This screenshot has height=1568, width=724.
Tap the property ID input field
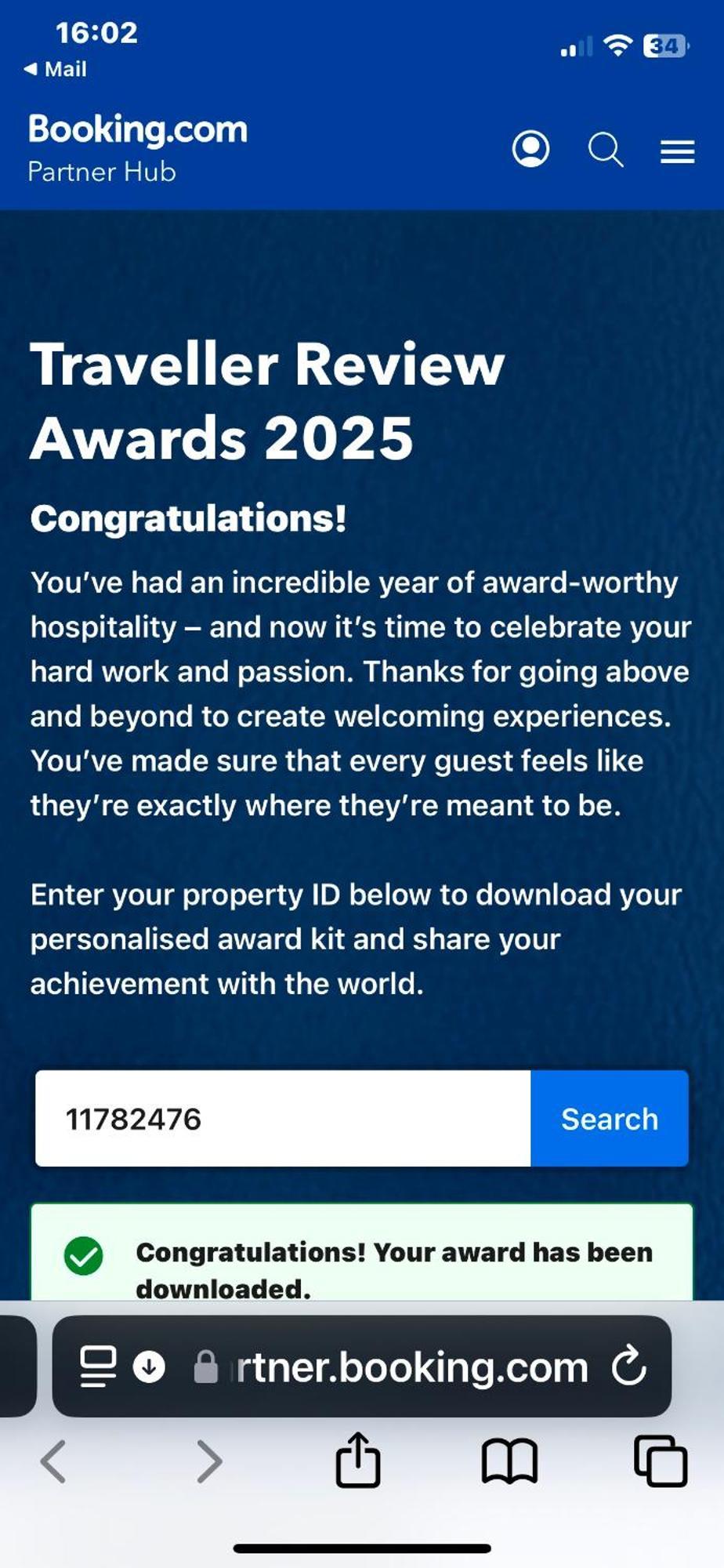point(282,1119)
